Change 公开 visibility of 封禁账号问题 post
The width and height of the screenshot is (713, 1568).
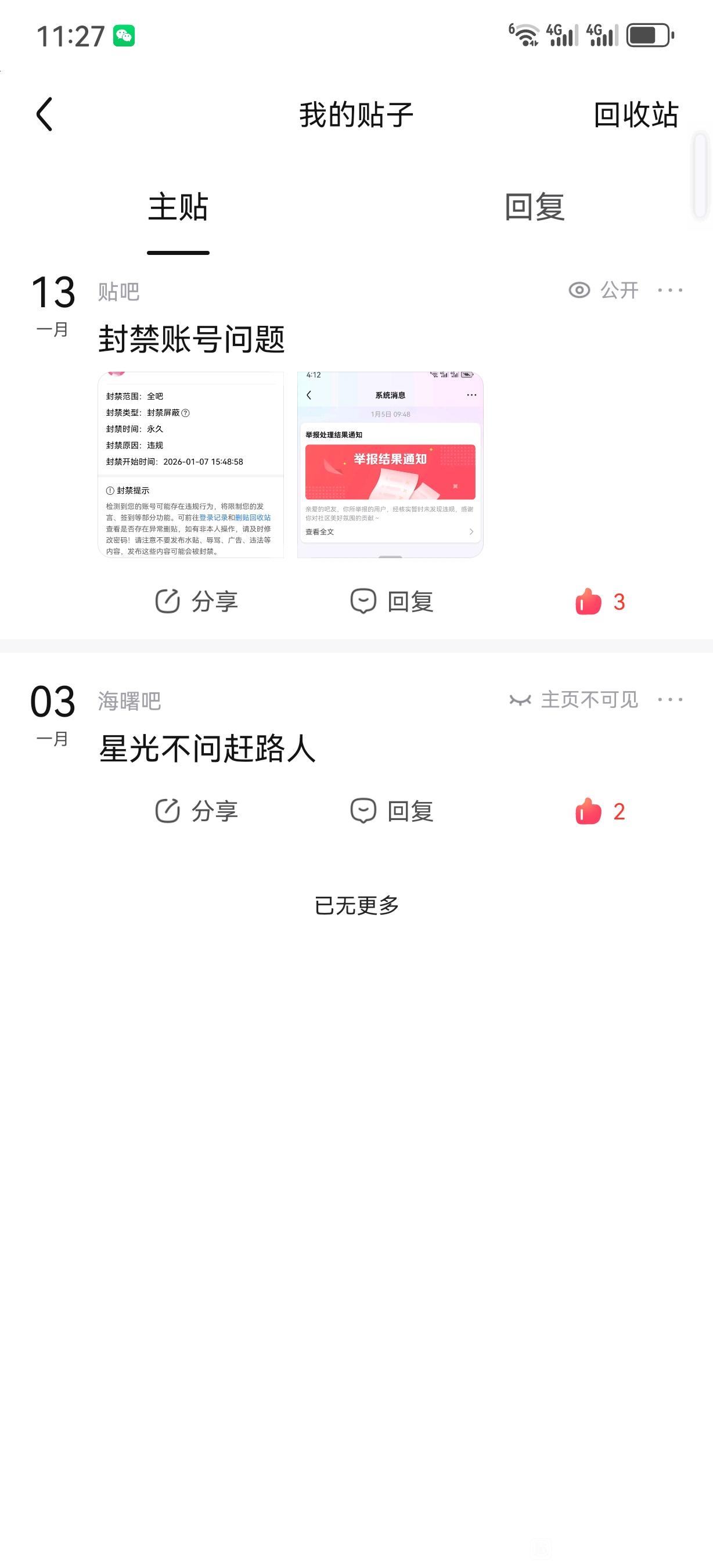click(x=603, y=290)
